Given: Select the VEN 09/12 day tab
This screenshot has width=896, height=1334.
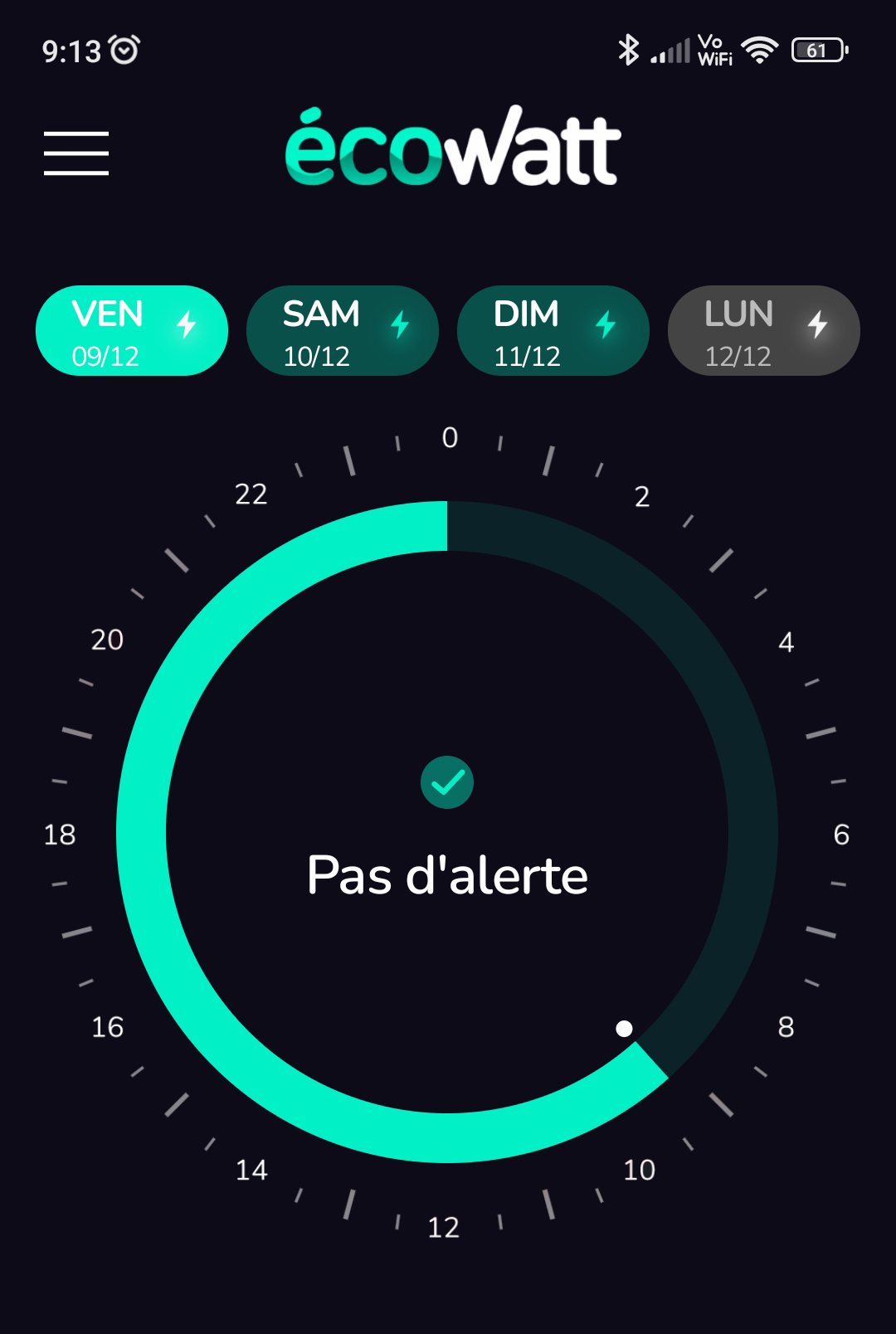Looking at the screenshot, I should pos(131,331).
